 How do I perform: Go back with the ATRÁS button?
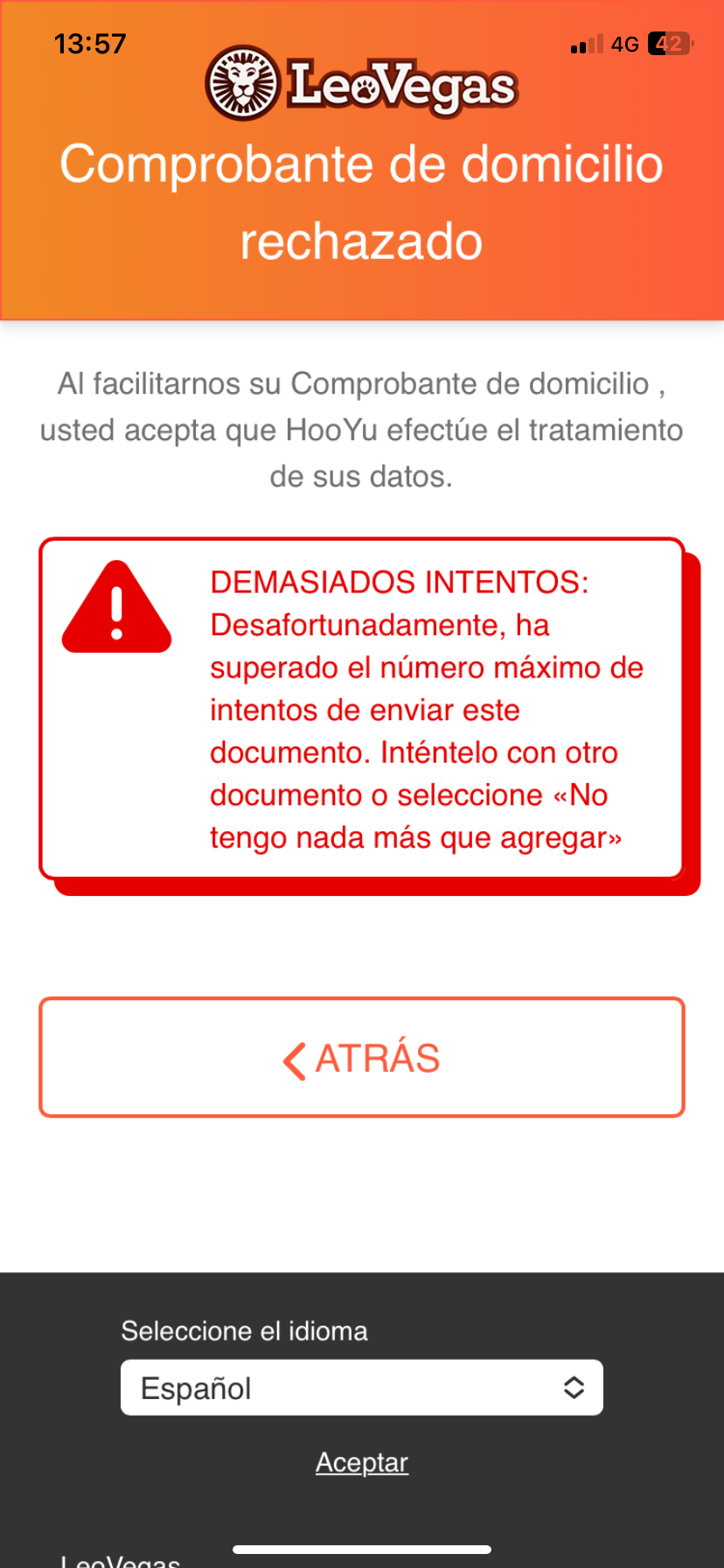click(361, 1057)
